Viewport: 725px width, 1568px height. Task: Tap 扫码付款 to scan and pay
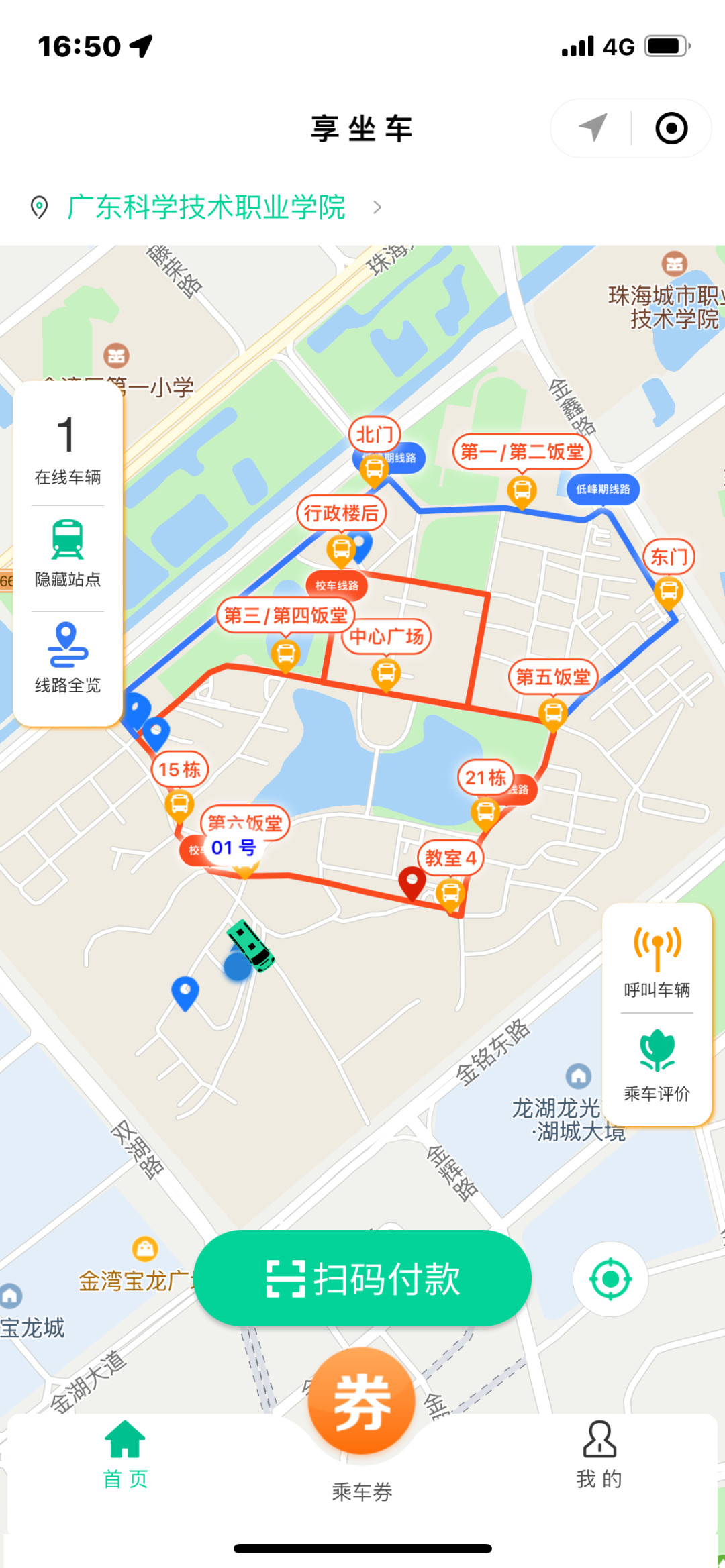pos(362,1278)
